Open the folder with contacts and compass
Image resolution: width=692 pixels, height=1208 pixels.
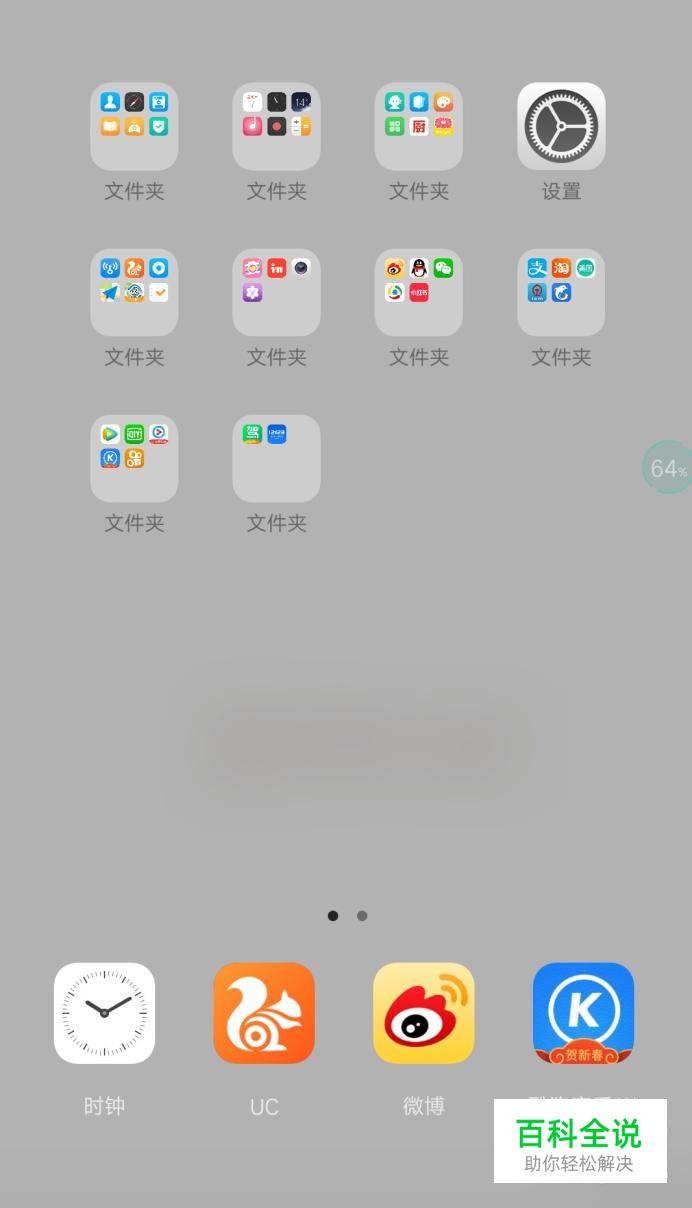pos(134,127)
